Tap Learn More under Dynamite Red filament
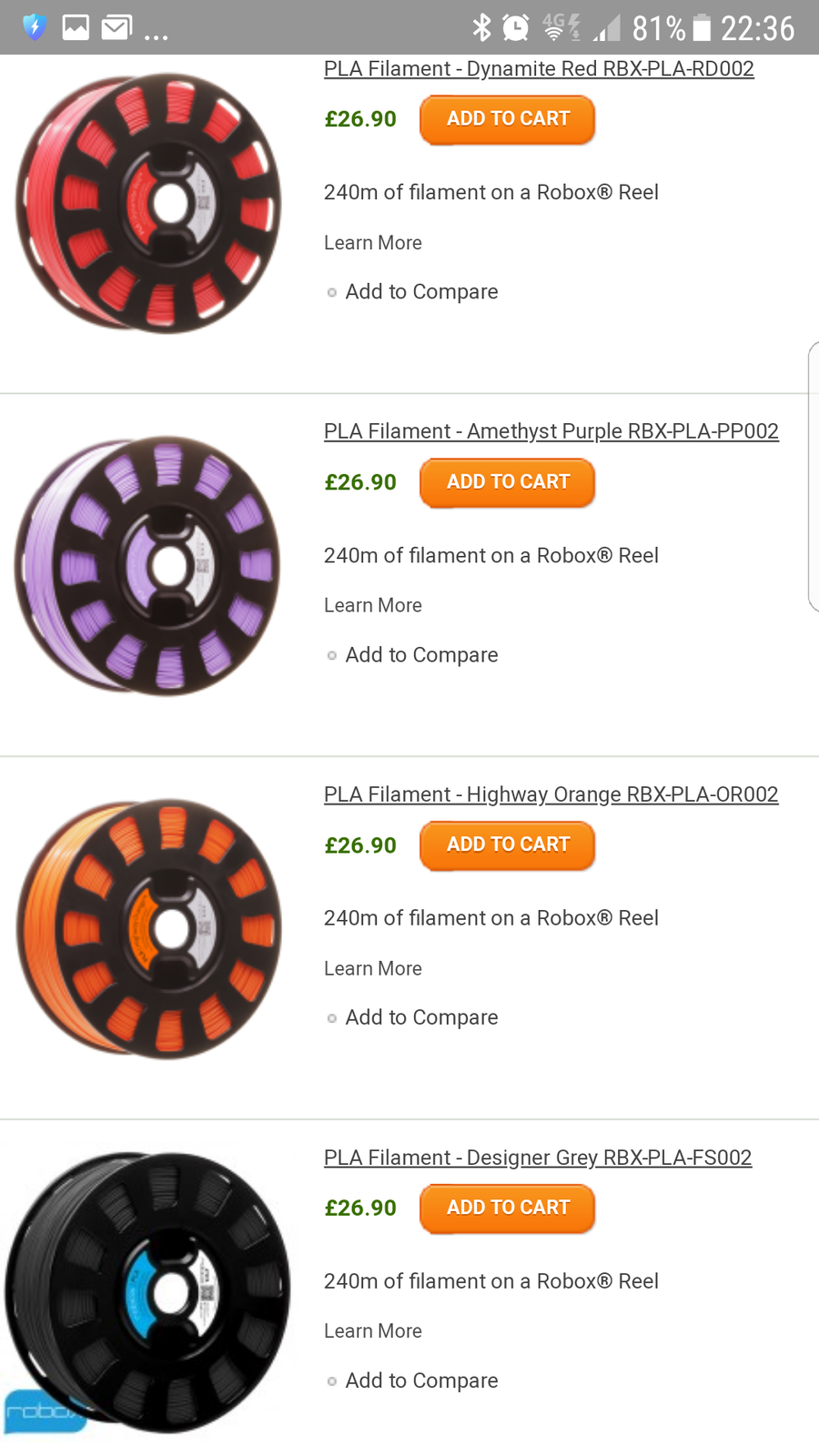The width and height of the screenshot is (819, 1456). pyautogui.click(x=373, y=243)
